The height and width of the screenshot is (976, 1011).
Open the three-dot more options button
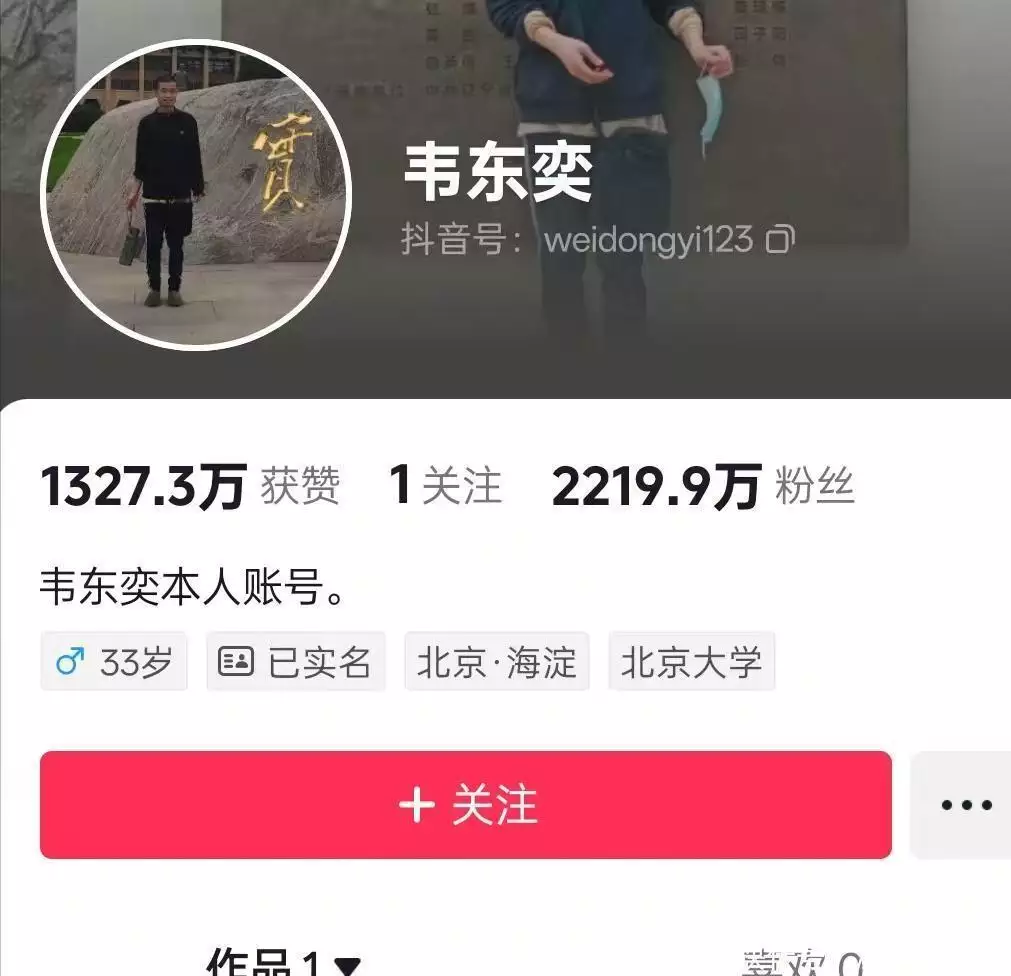point(966,805)
